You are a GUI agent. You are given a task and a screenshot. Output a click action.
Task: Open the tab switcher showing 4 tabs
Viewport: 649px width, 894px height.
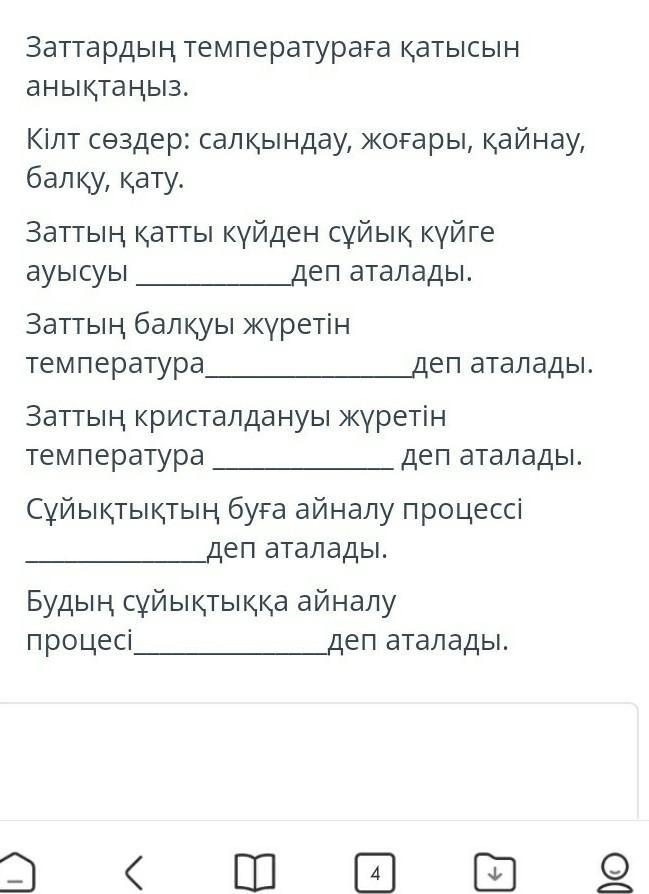[x=375, y=873]
